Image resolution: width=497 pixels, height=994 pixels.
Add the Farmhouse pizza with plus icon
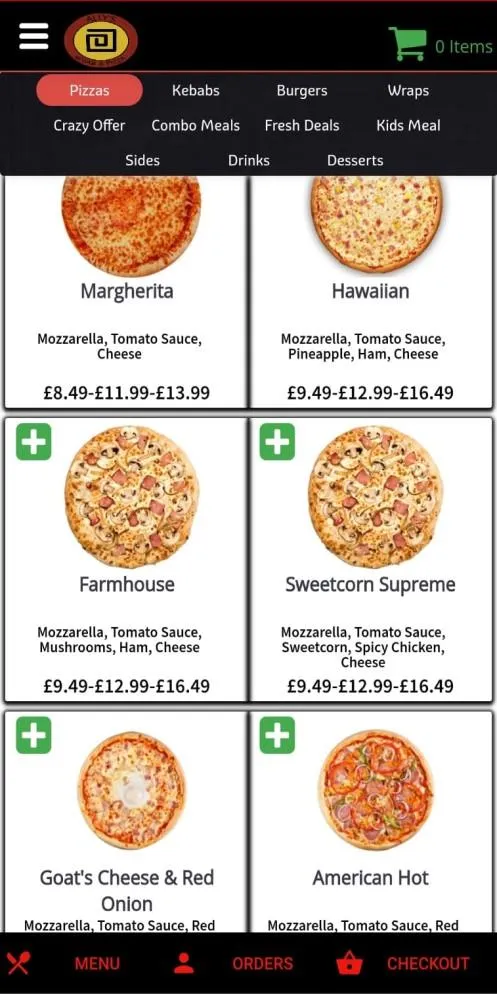[x=34, y=441]
